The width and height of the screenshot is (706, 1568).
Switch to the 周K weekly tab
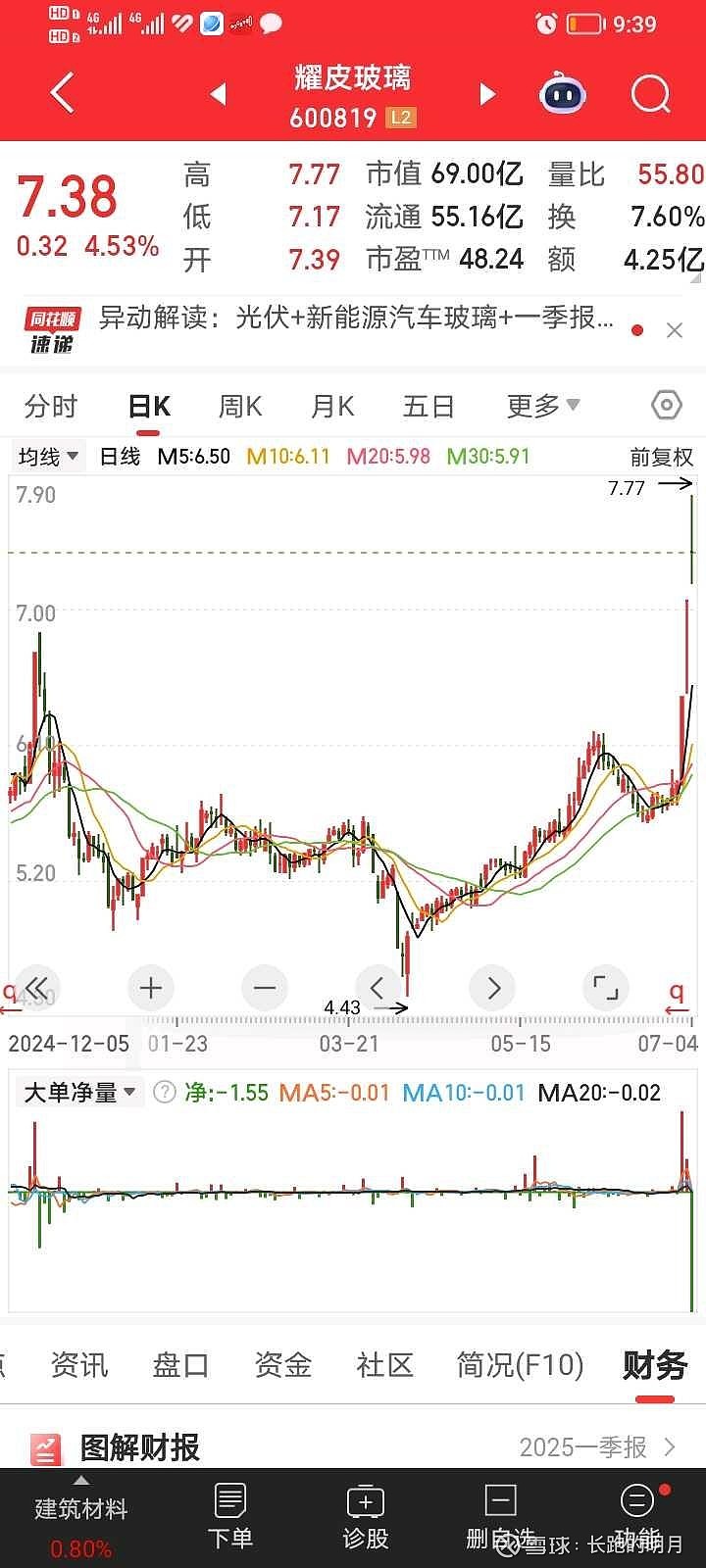238,405
